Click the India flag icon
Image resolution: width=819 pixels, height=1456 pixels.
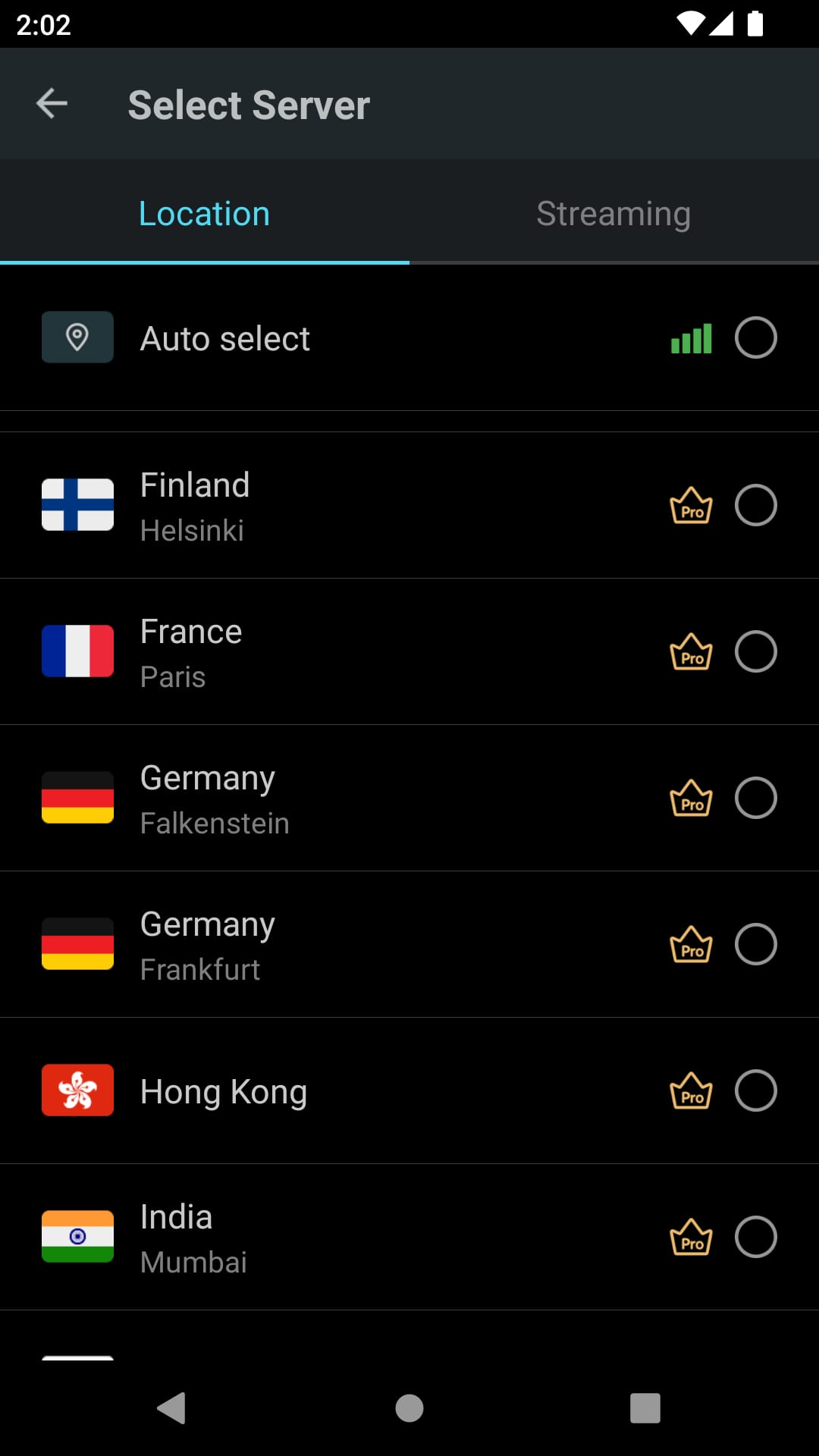(77, 1236)
